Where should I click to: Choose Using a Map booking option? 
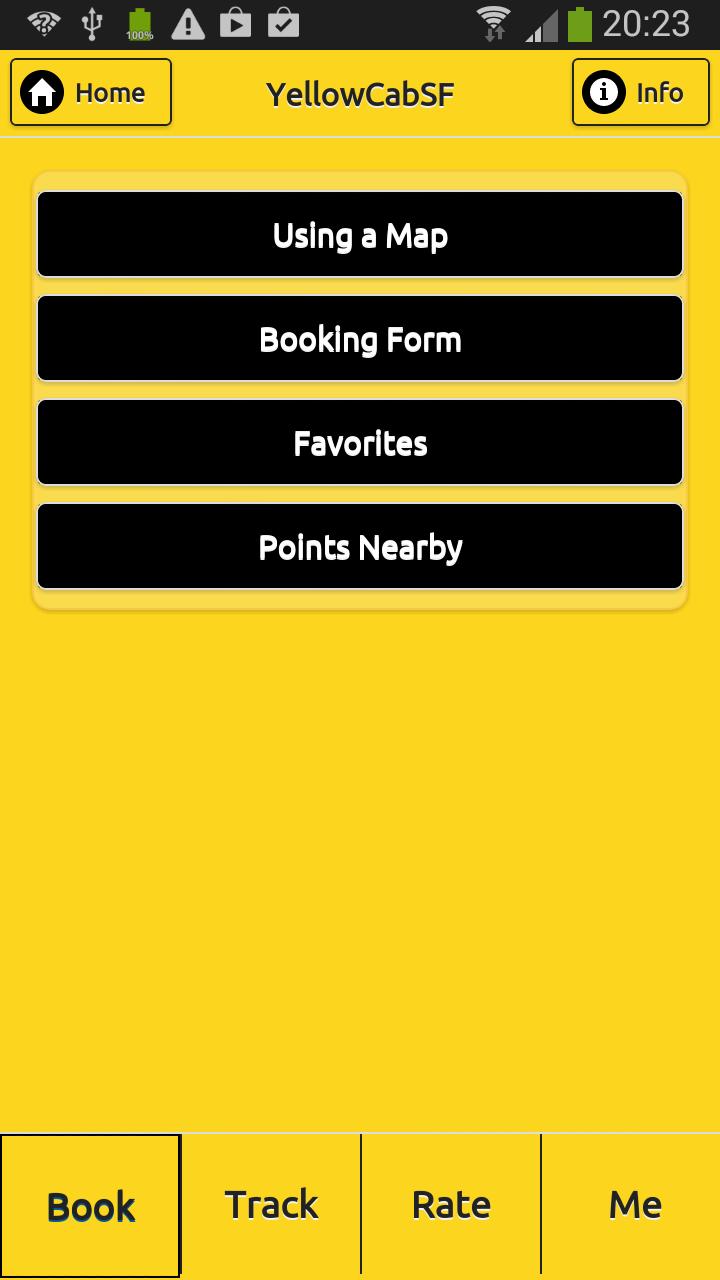(x=360, y=235)
